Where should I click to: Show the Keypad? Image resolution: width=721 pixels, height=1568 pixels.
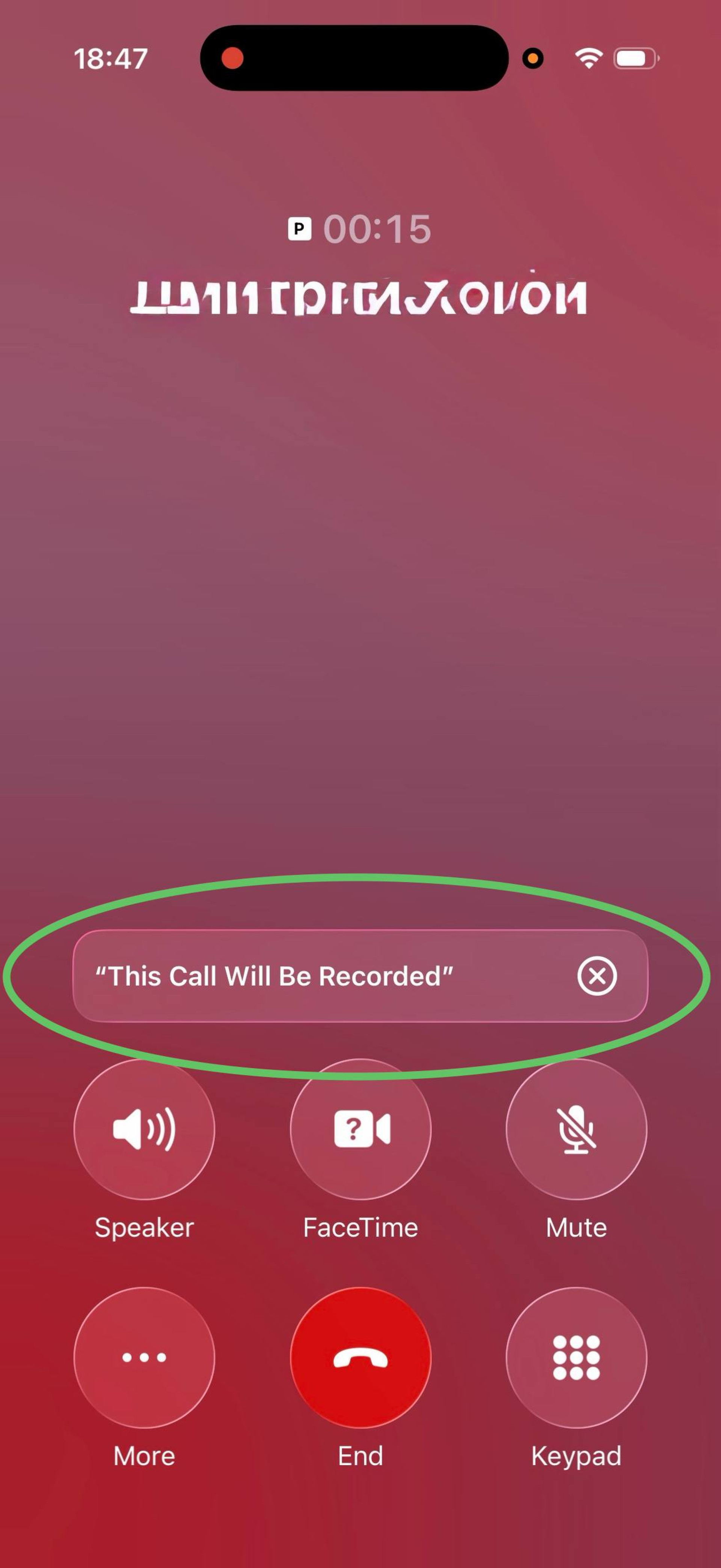(x=576, y=1357)
